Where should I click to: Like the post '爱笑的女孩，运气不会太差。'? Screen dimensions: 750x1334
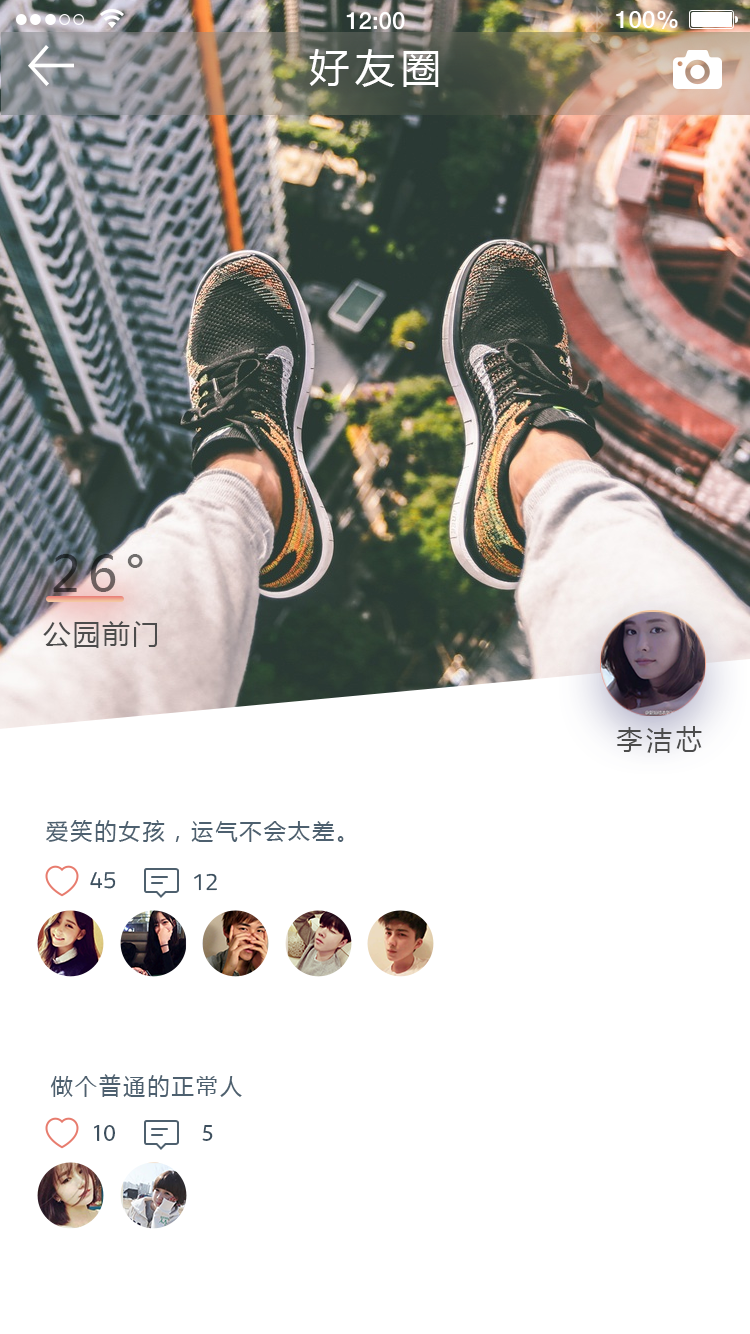(x=62, y=881)
